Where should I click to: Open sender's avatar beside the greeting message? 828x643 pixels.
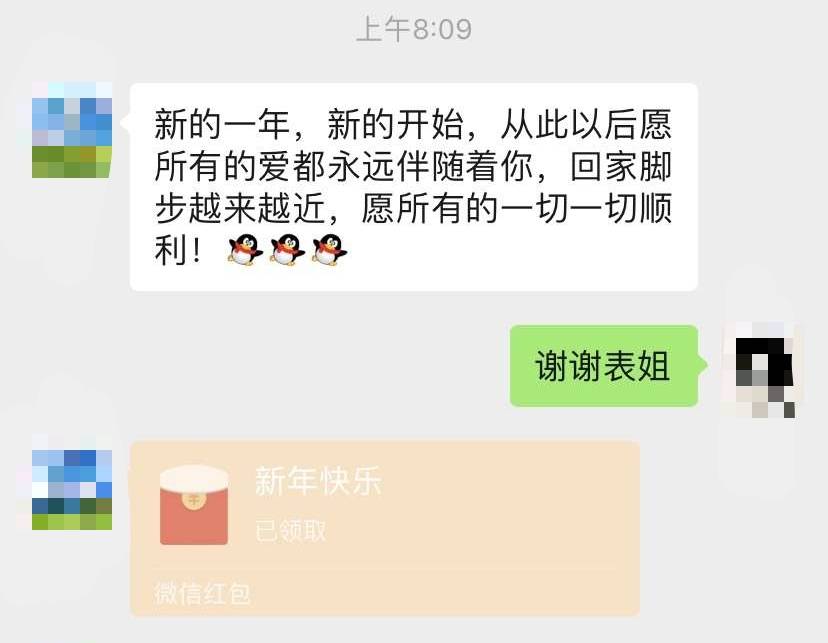point(72,132)
